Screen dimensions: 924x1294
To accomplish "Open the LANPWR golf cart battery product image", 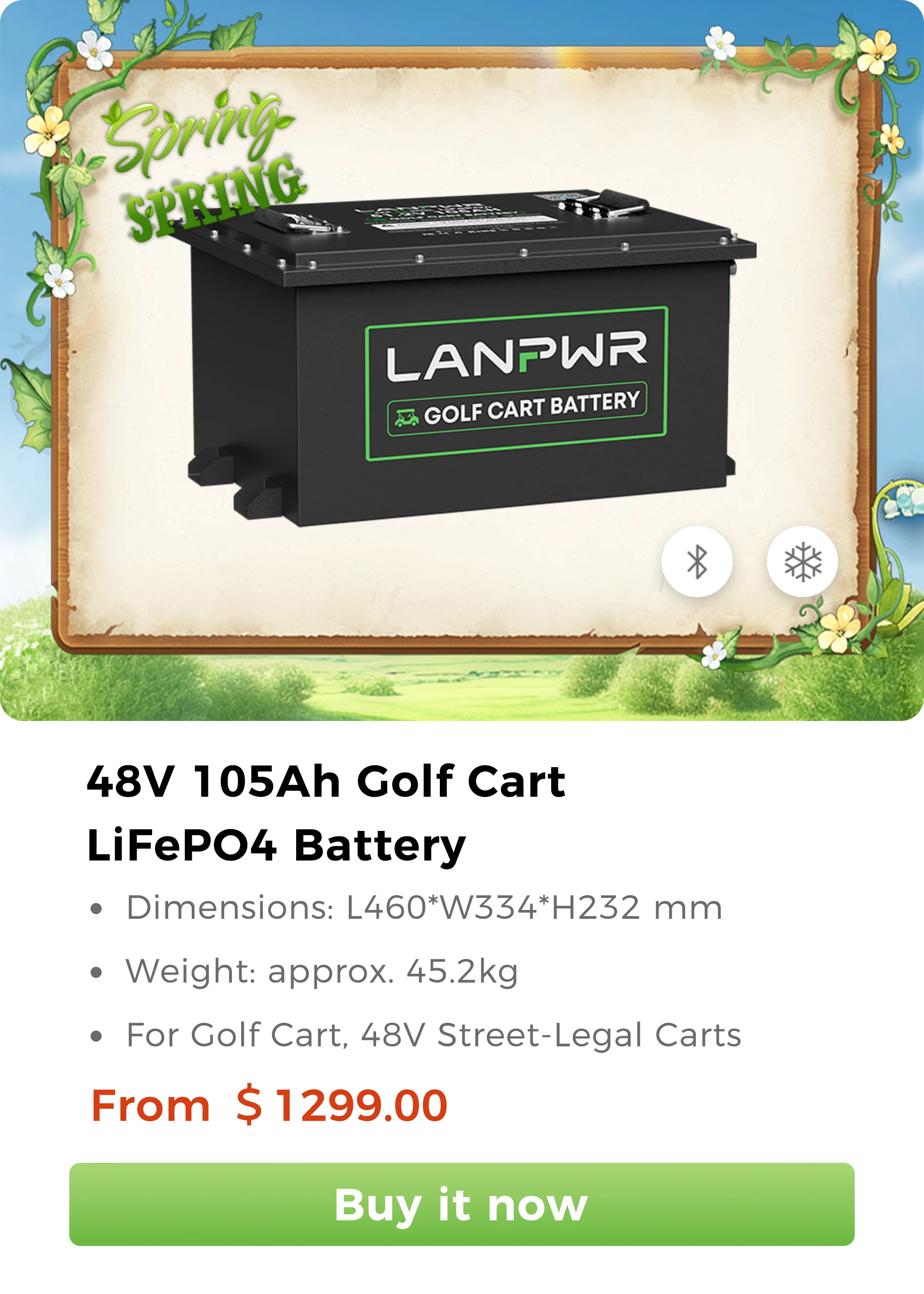I will (x=462, y=360).
